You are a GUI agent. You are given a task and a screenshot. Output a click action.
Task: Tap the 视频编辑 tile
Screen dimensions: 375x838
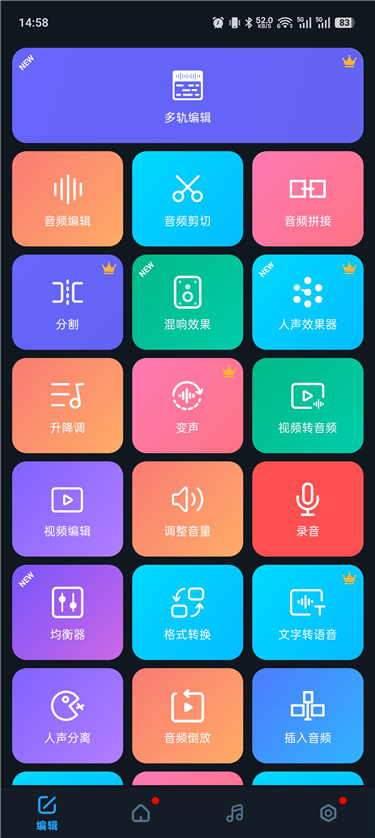pos(67,509)
